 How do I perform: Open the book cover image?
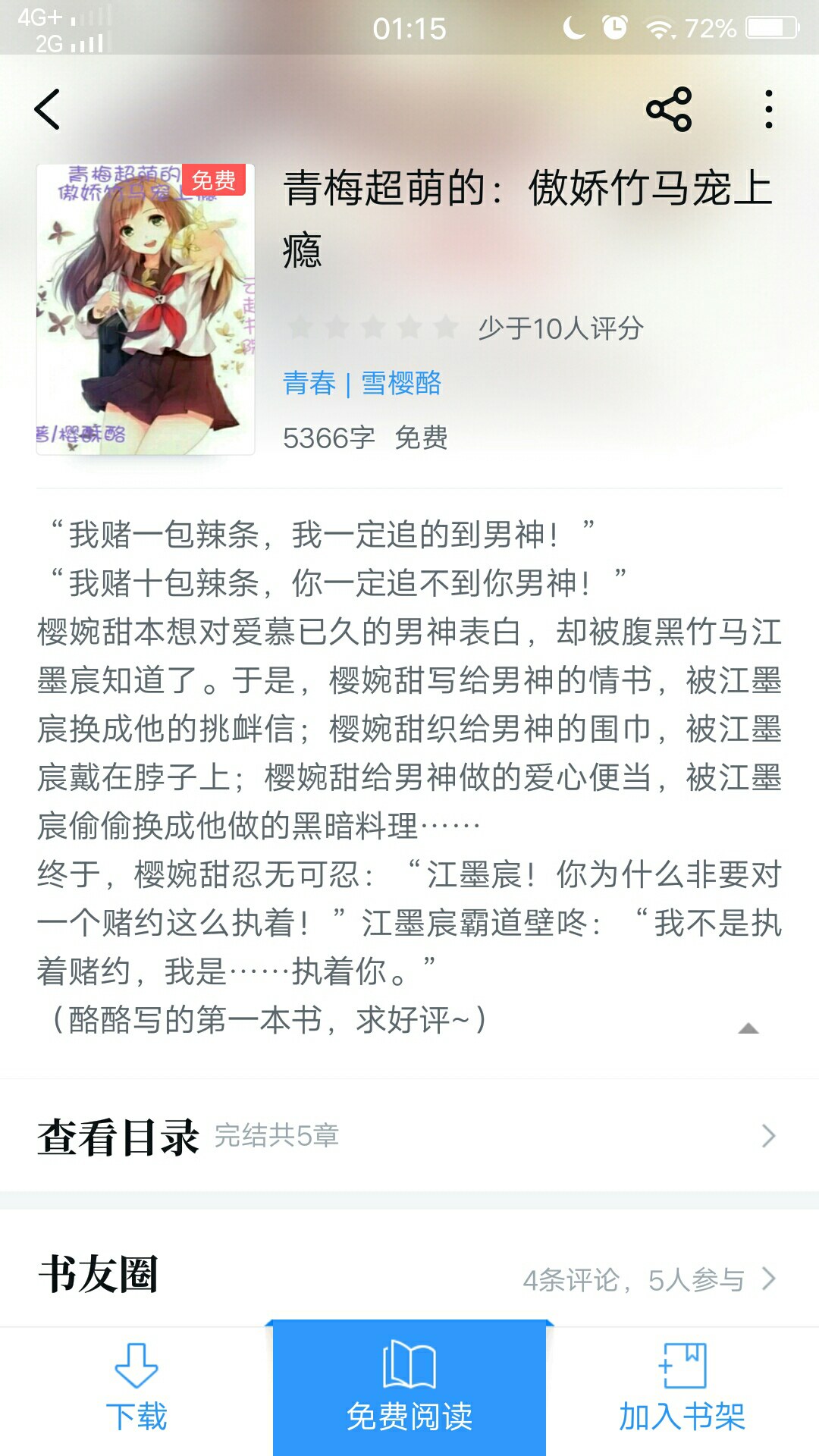coord(146,309)
